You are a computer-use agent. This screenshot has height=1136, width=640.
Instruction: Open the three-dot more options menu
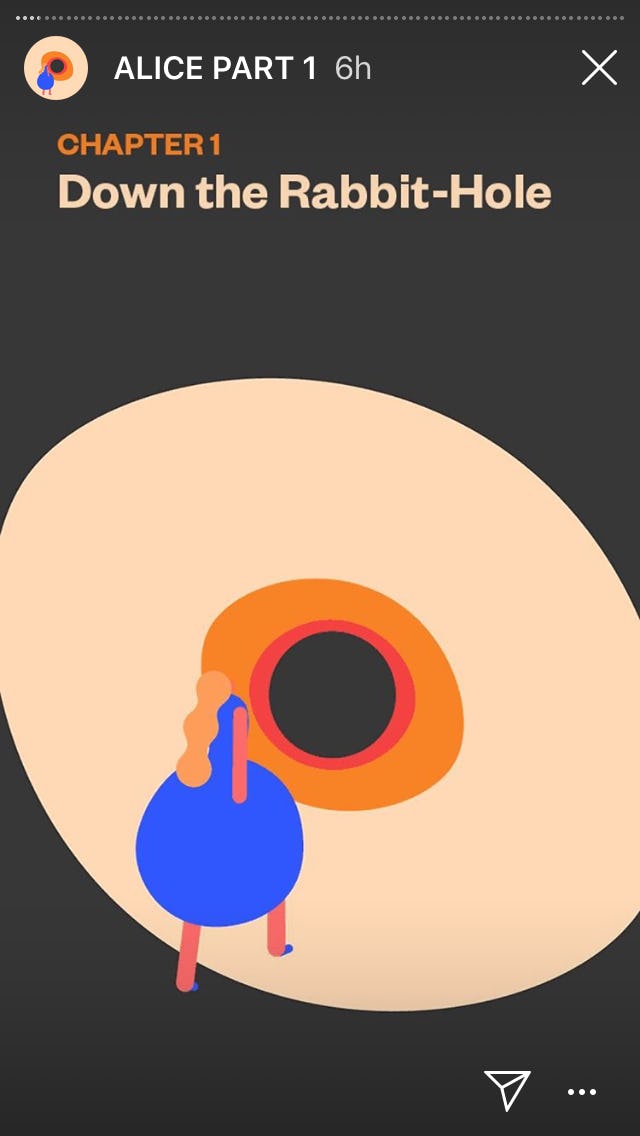pos(582,1092)
